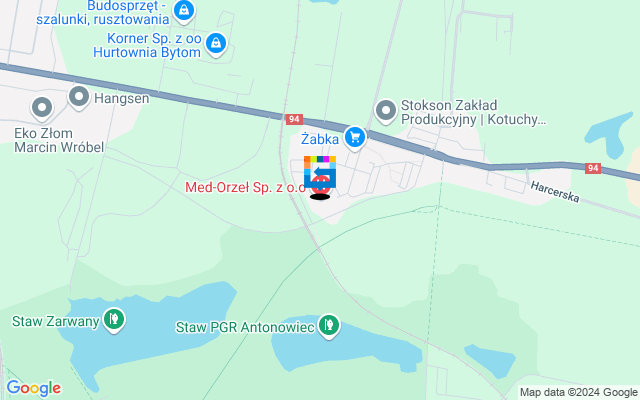Open Eko Złom Marcin Wróbel marker
This screenshot has width=640, height=400.
click(42, 106)
